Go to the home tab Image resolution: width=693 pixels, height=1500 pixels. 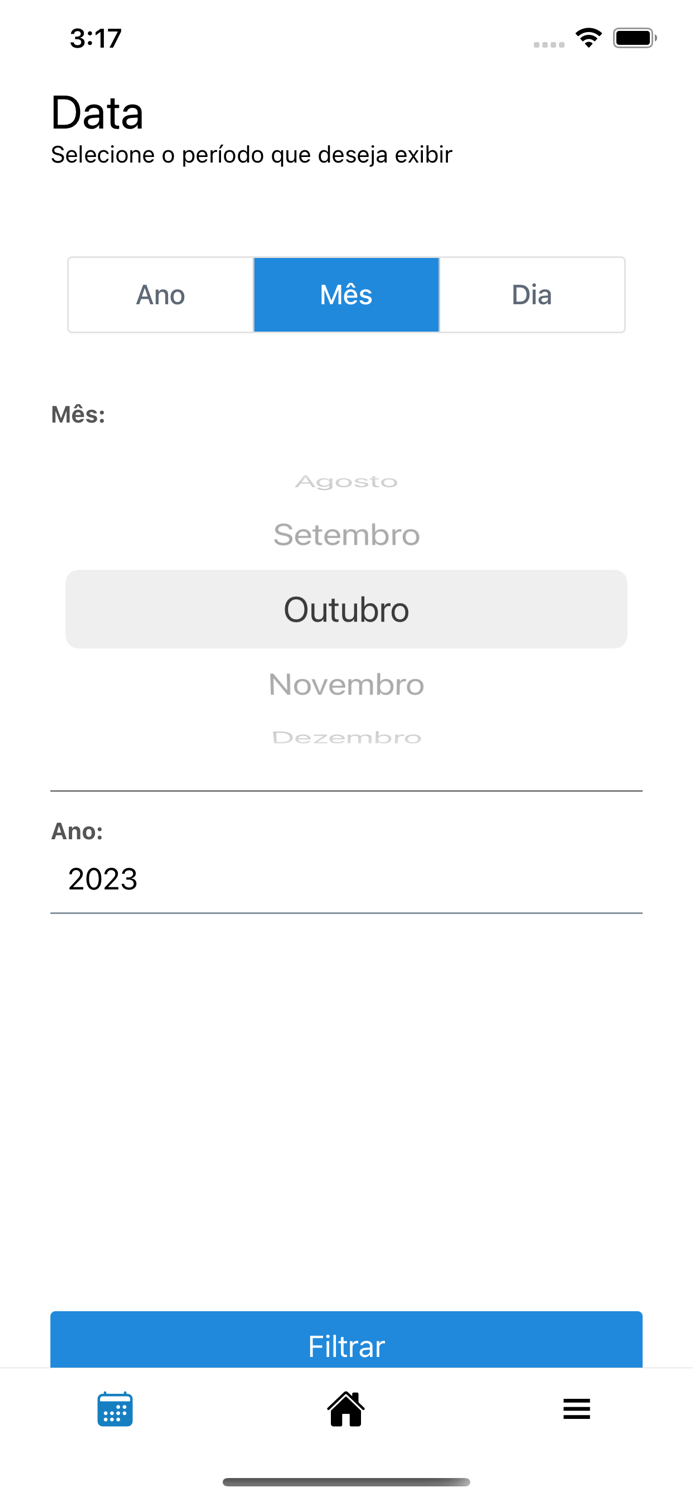pos(346,1409)
